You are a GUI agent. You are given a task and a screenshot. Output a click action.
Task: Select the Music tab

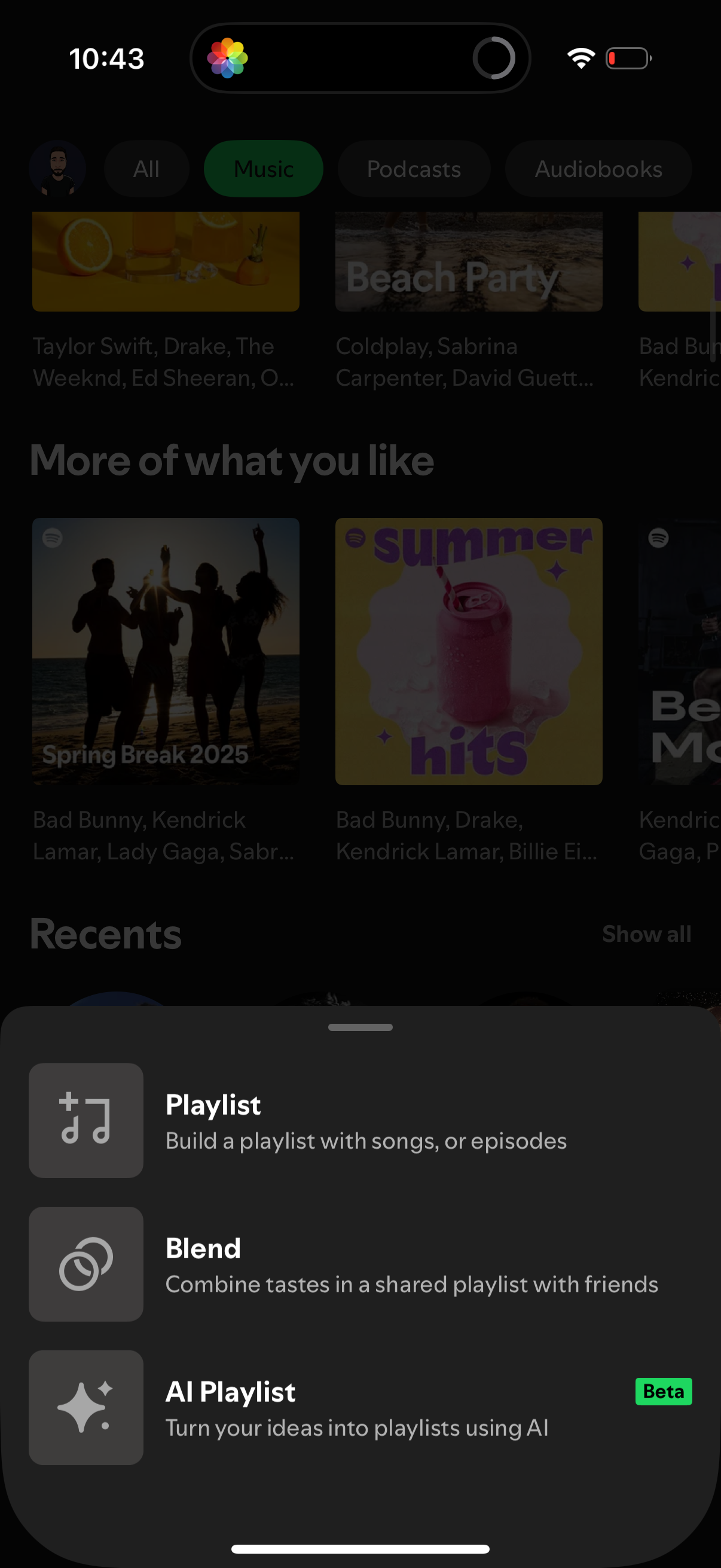[x=263, y=169]
